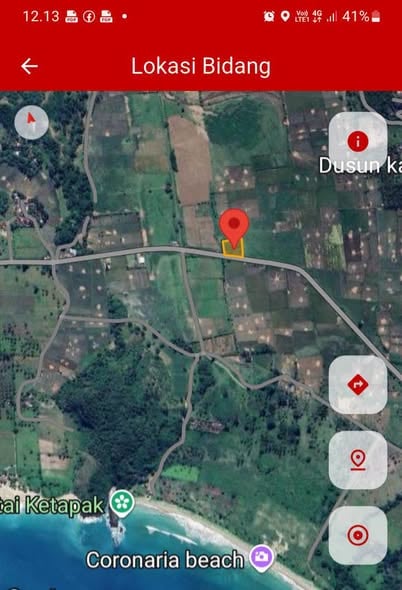Open the Coronaria beach photo spot marker
The width and height of the screenshot is (402, 590).
262,558
